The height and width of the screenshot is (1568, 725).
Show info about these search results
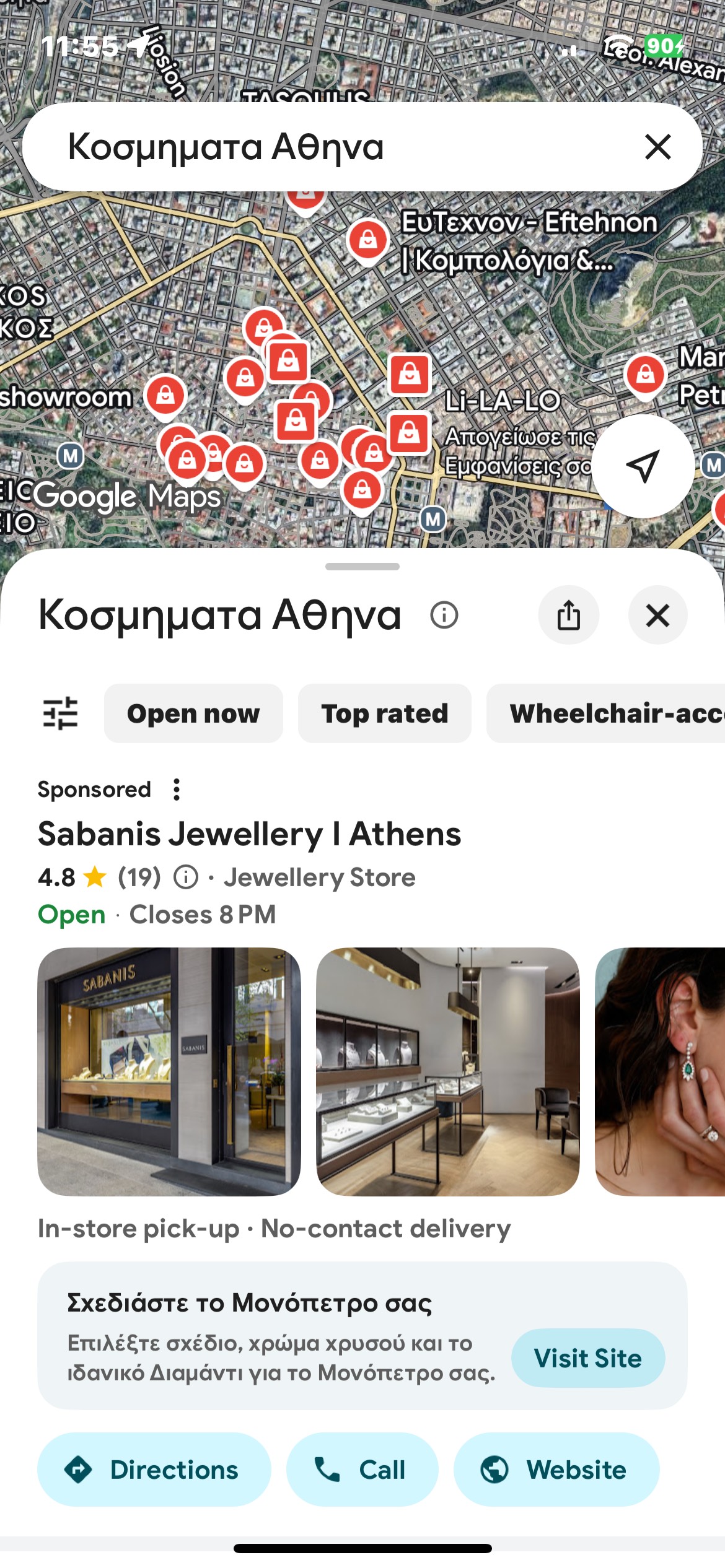point(444,616)
